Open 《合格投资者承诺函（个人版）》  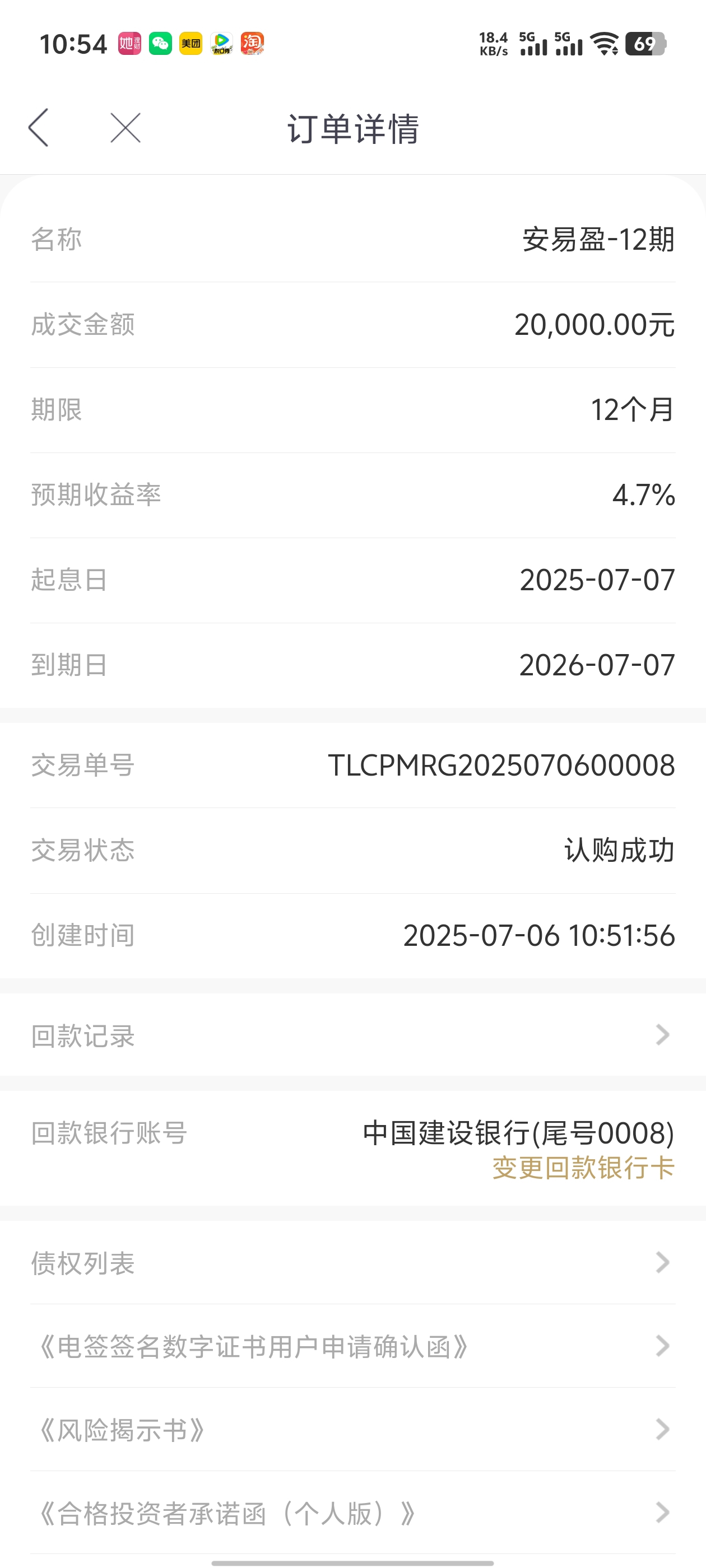point(352,1513)
